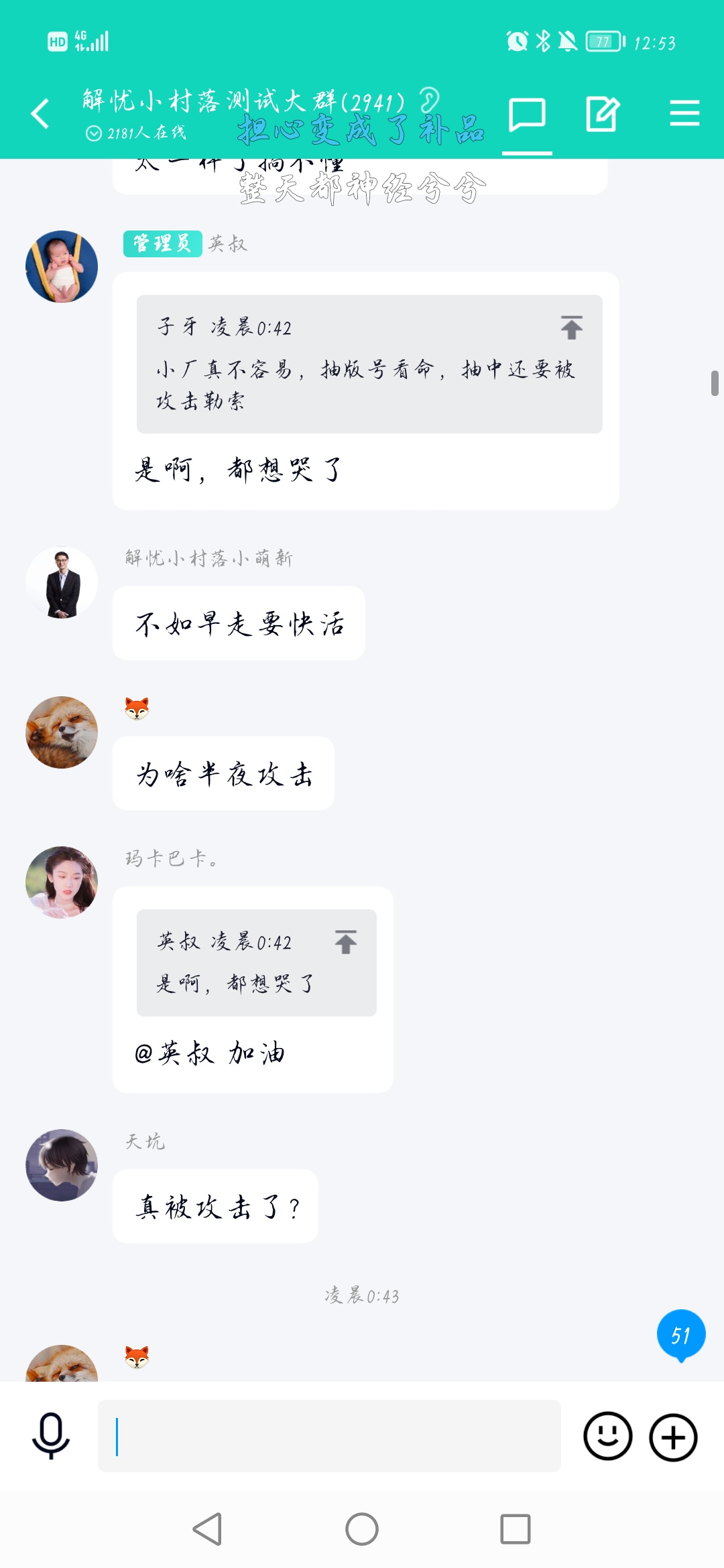The height and width of the screenshot is (1568, 724).
Task: Open 玛卡巴卡's profile avatar
Action: coord(62,883)
